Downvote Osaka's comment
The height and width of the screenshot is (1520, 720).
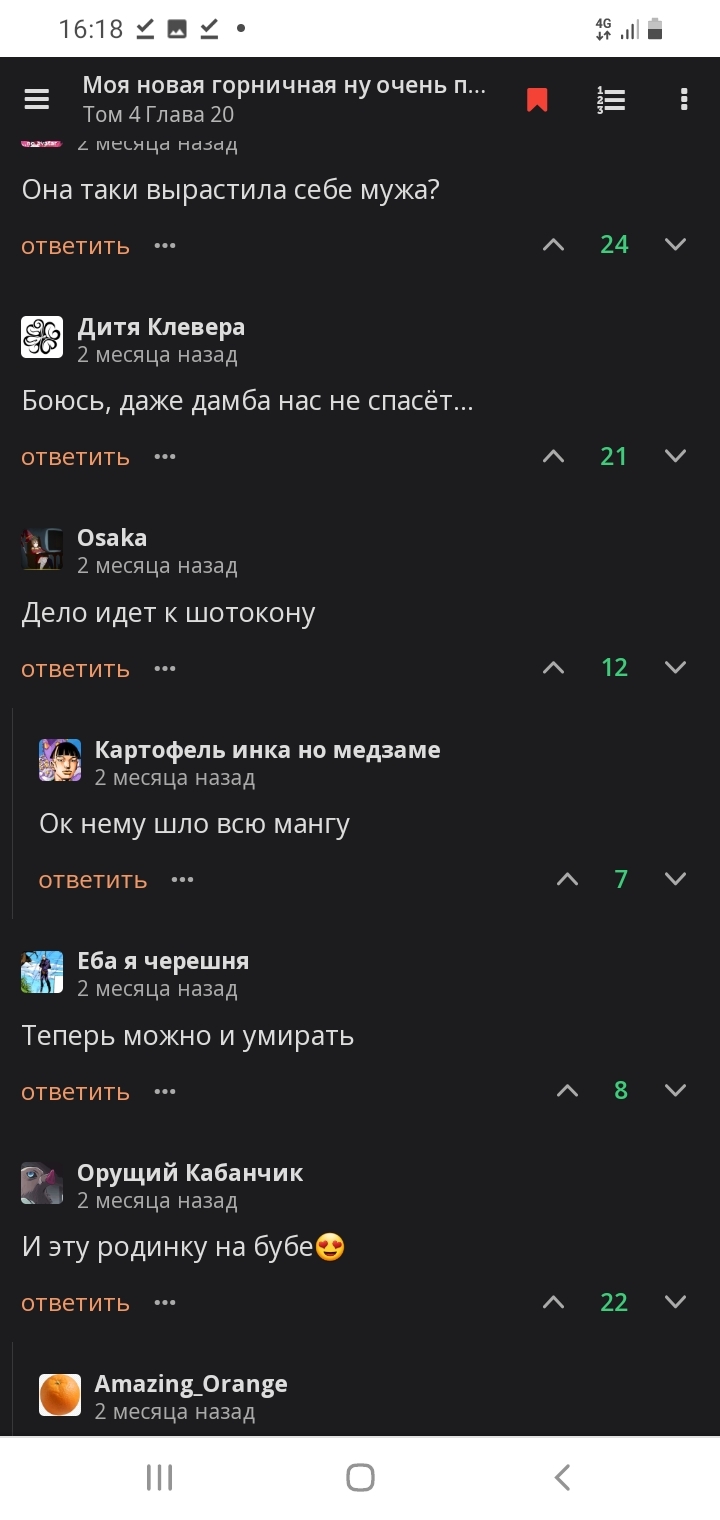(x=676, y=667)
